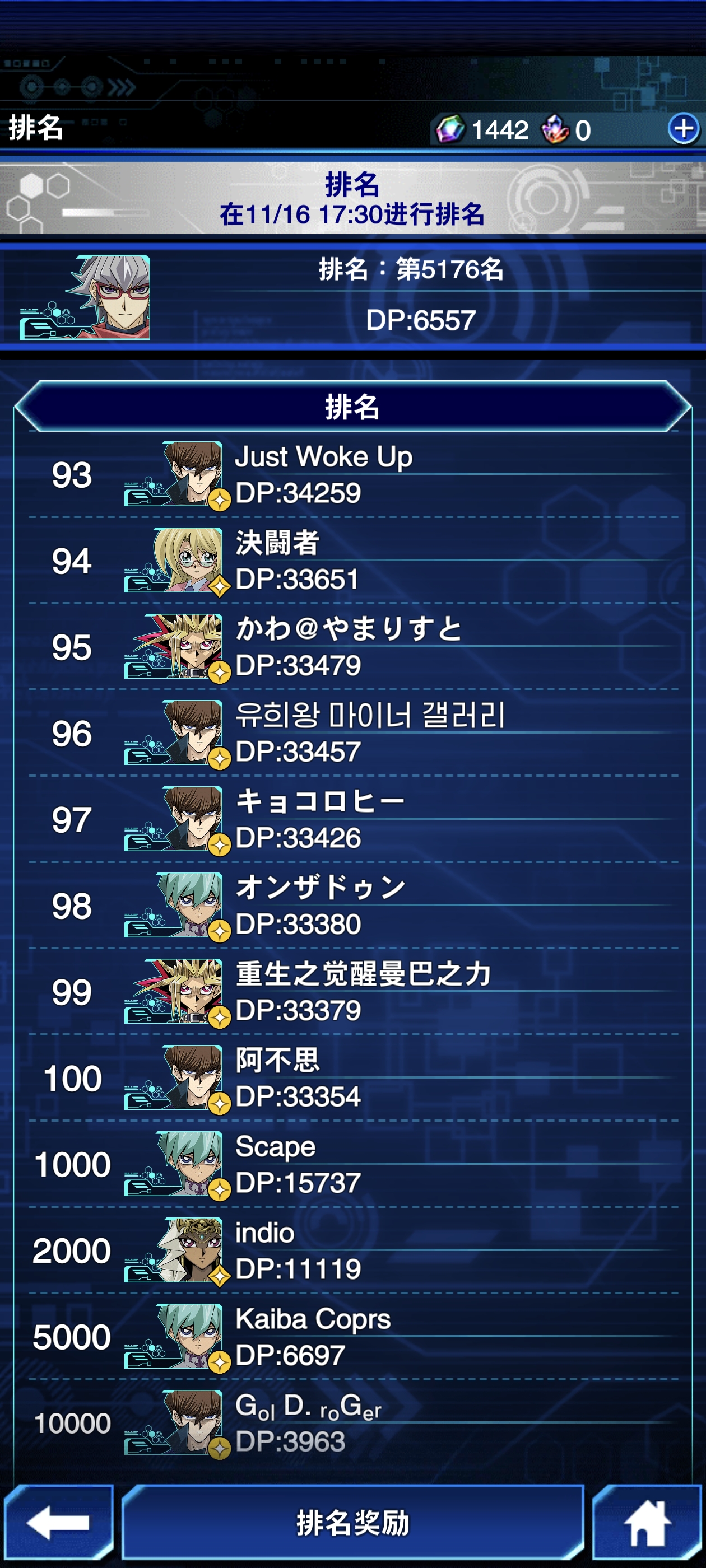Open キョコロヒー at rank 97

[x=352, y=819]
